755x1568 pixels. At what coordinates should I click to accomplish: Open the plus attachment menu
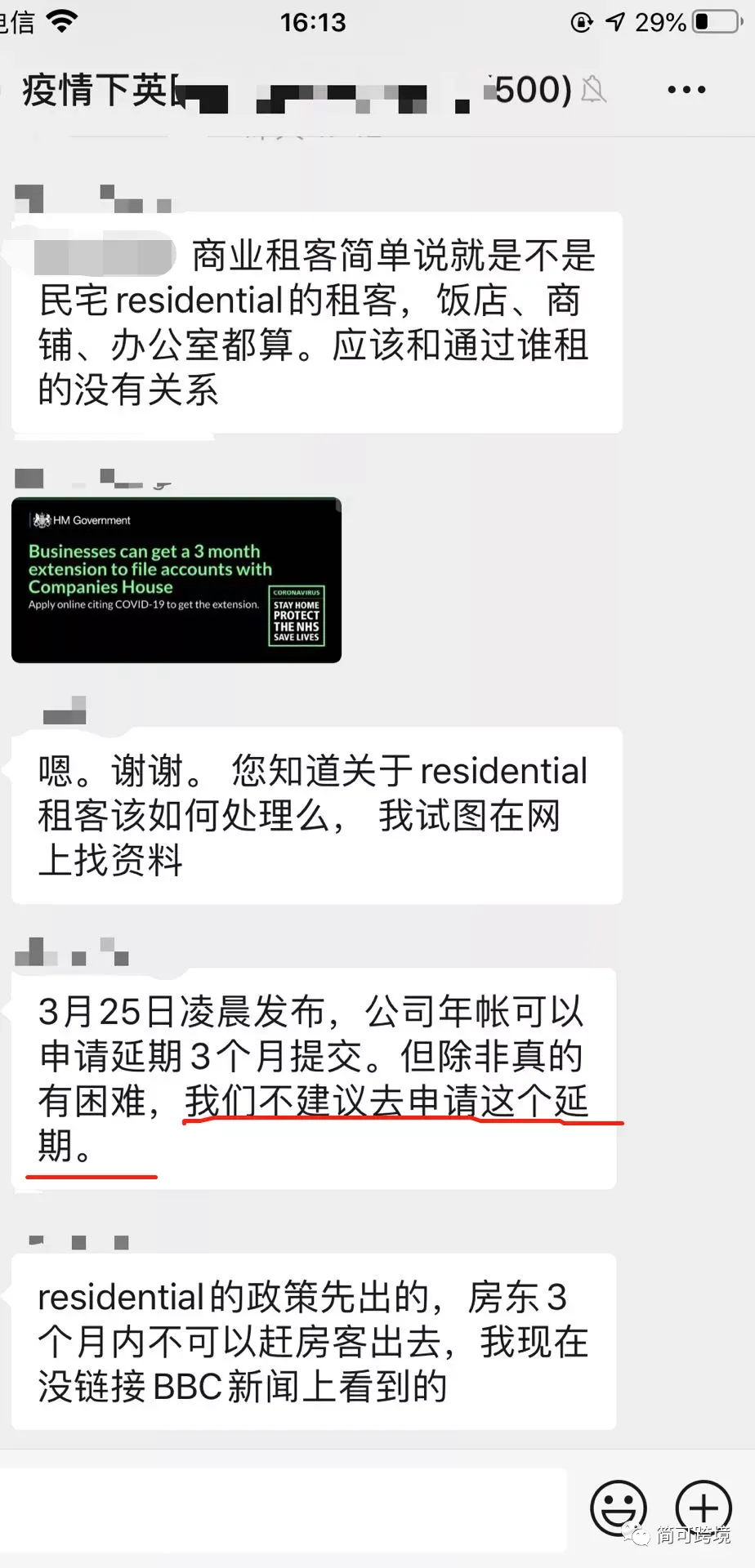pos(704,1508)
